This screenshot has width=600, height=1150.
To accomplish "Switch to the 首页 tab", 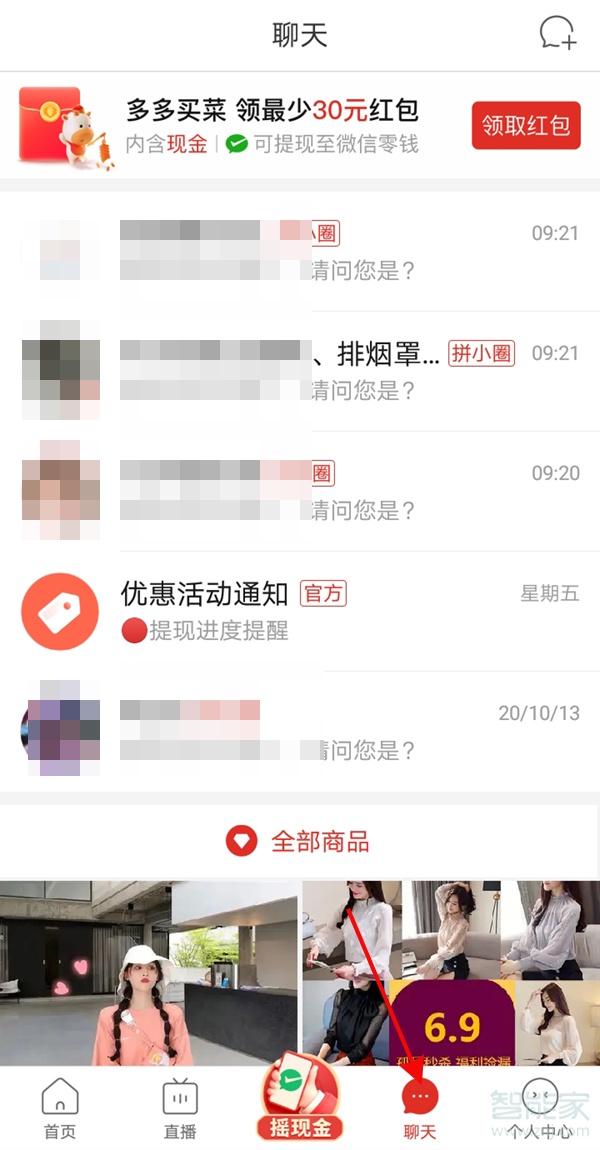I will (59, 1108).
